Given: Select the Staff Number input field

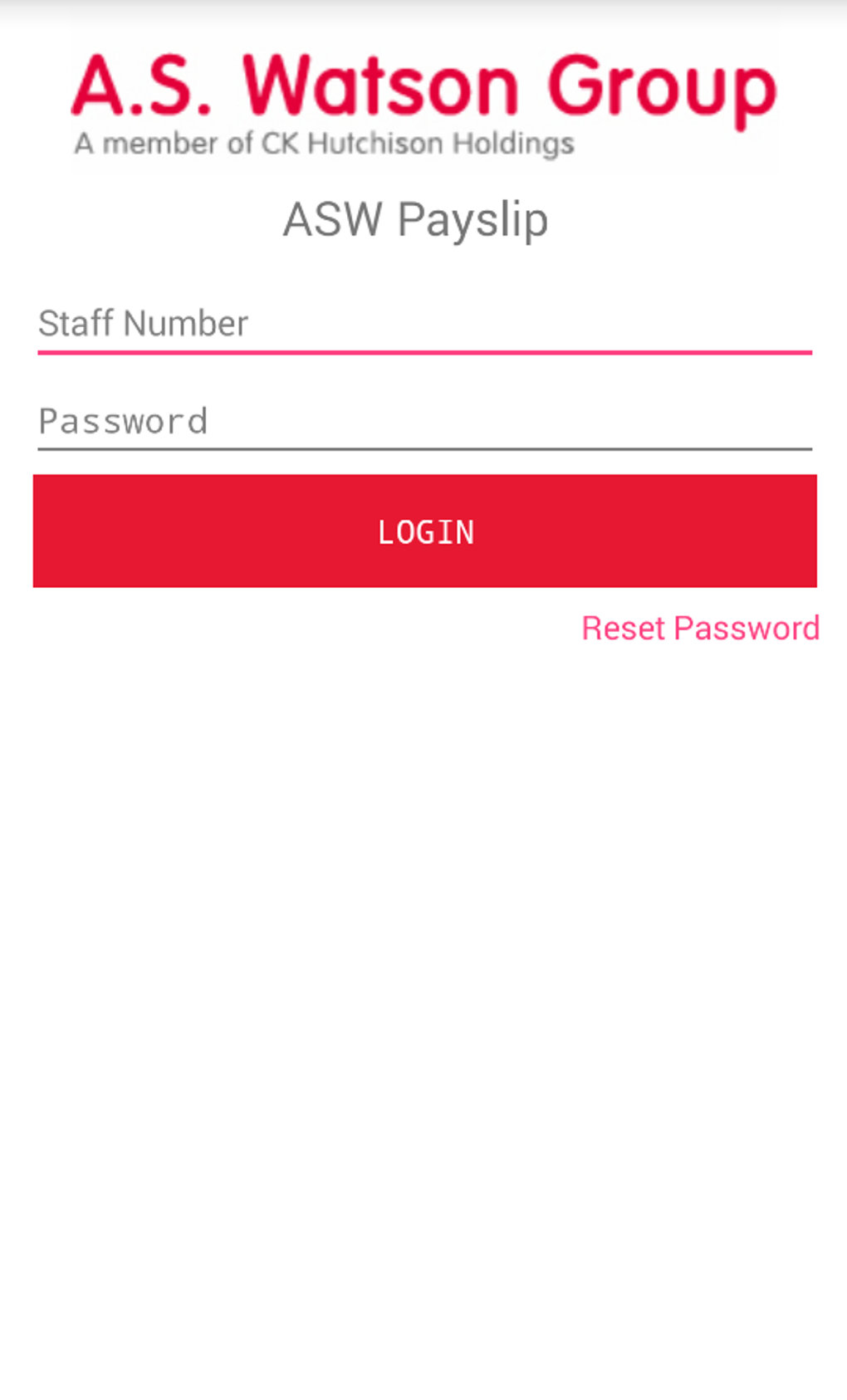Looking at the screenshot, I should pos(423,324).
